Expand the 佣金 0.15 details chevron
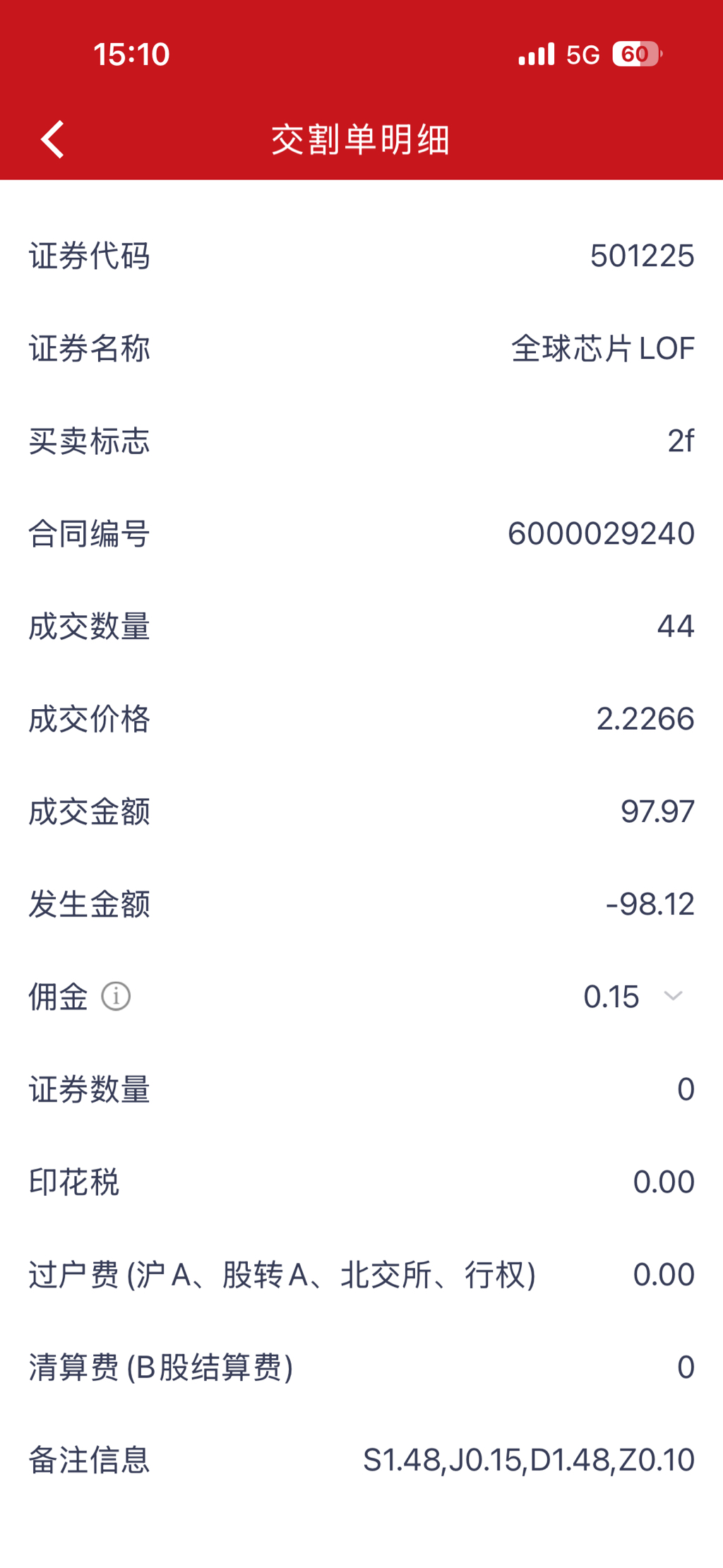723x1568 pixels. 673,996
